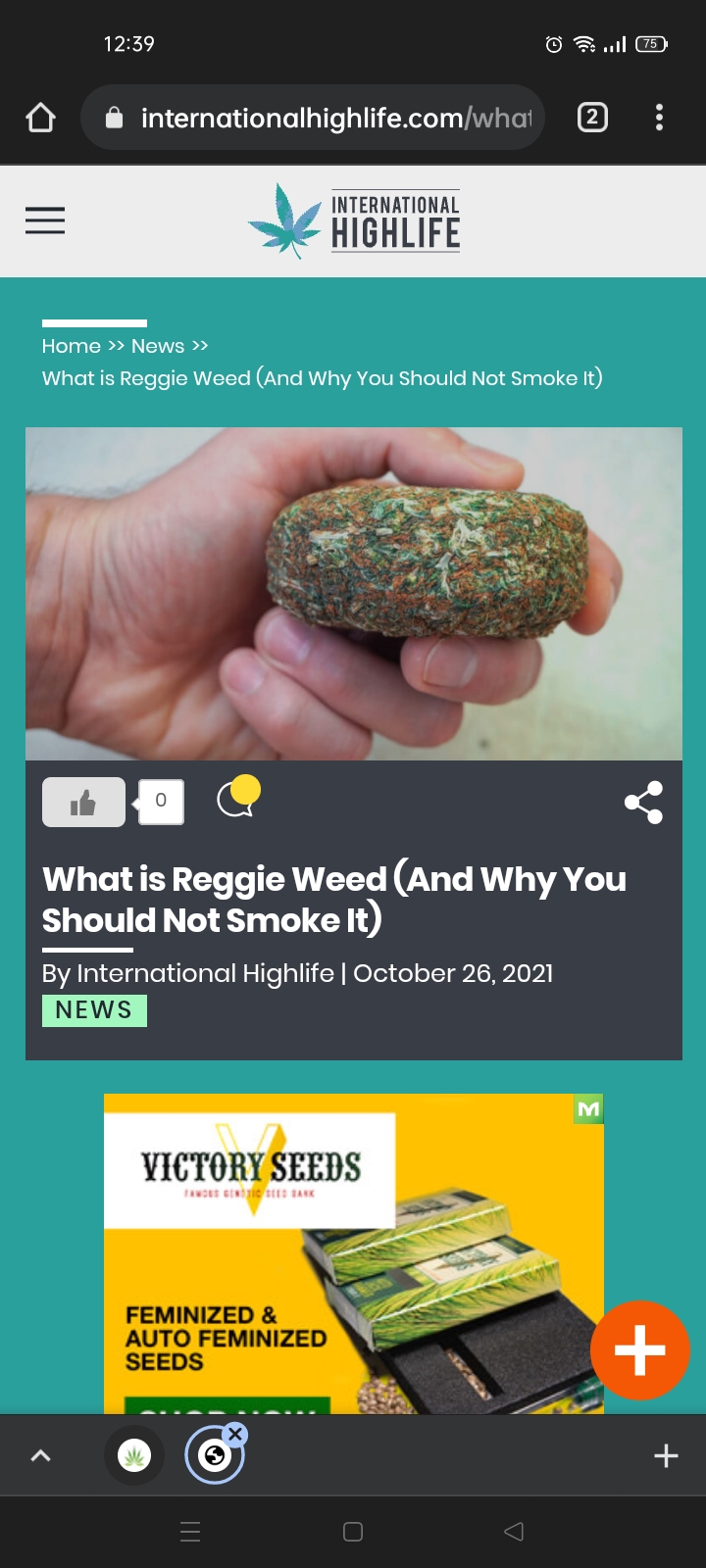This screenshot has height=1568, width=706.
Task: Go to the browser home page
Action: [x=40, y=118]
